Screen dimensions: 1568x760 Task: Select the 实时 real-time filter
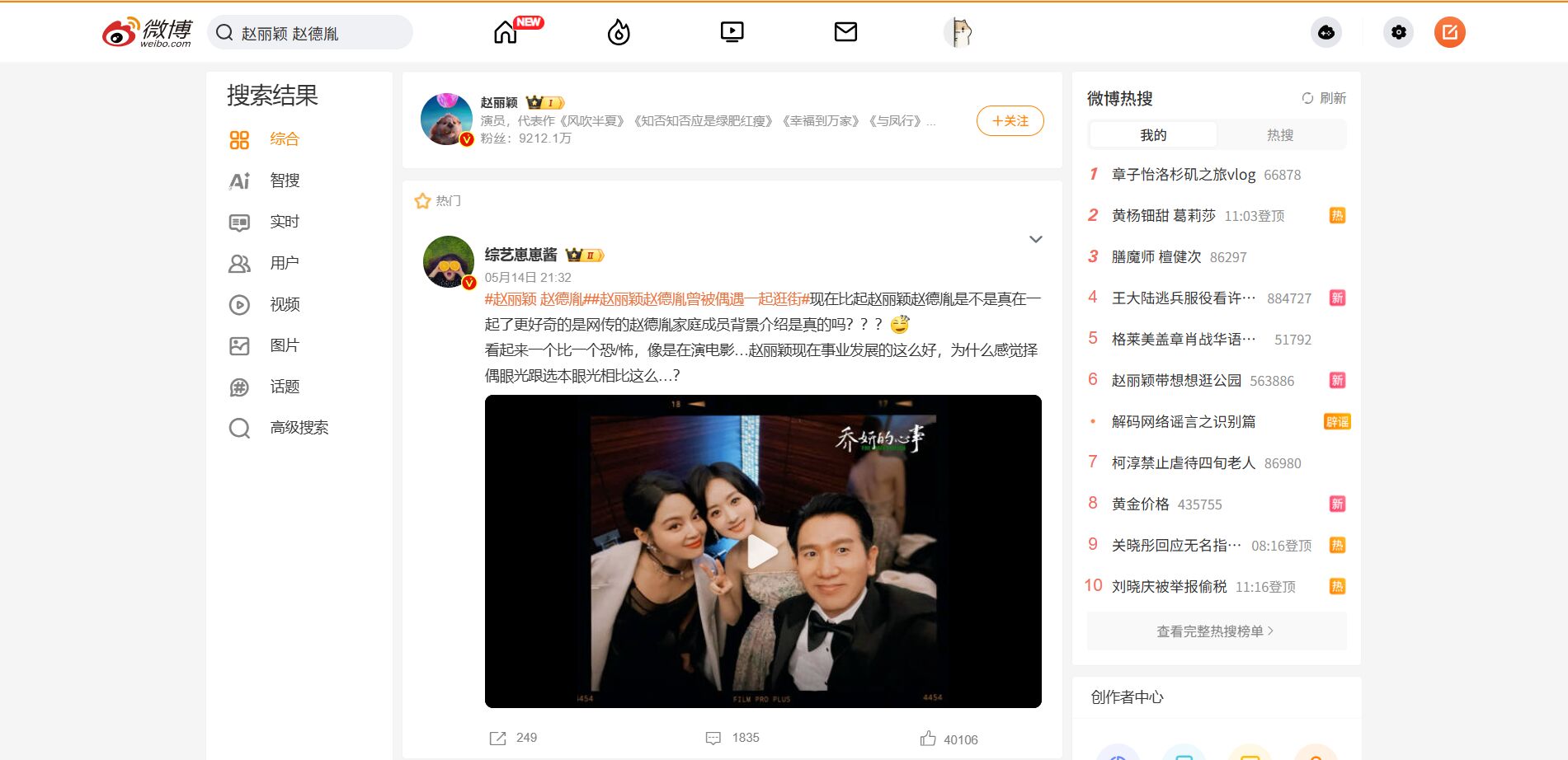point(285,222)
